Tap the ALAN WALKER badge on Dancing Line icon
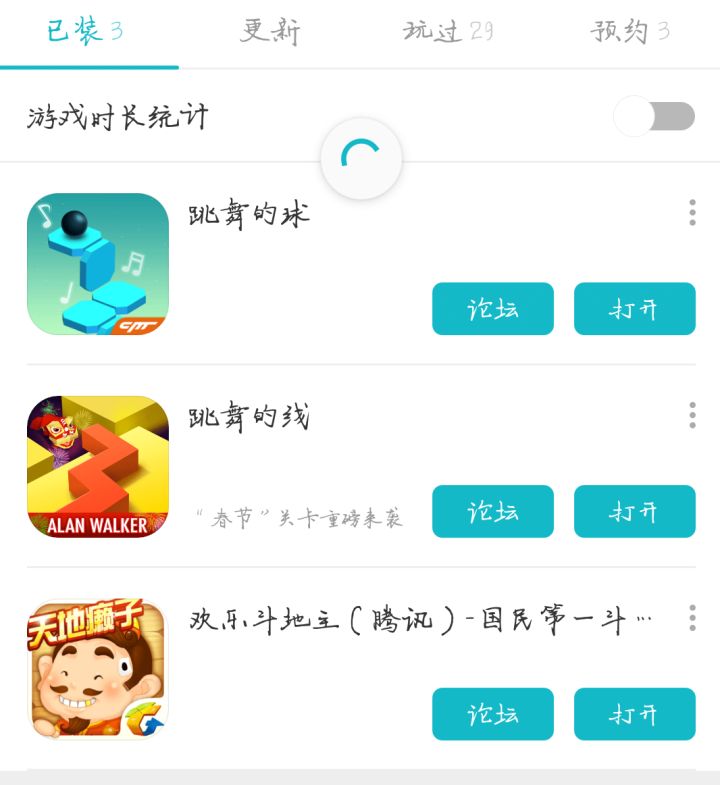The width and height of the screenshot is (720, 785). click(96, 524)
